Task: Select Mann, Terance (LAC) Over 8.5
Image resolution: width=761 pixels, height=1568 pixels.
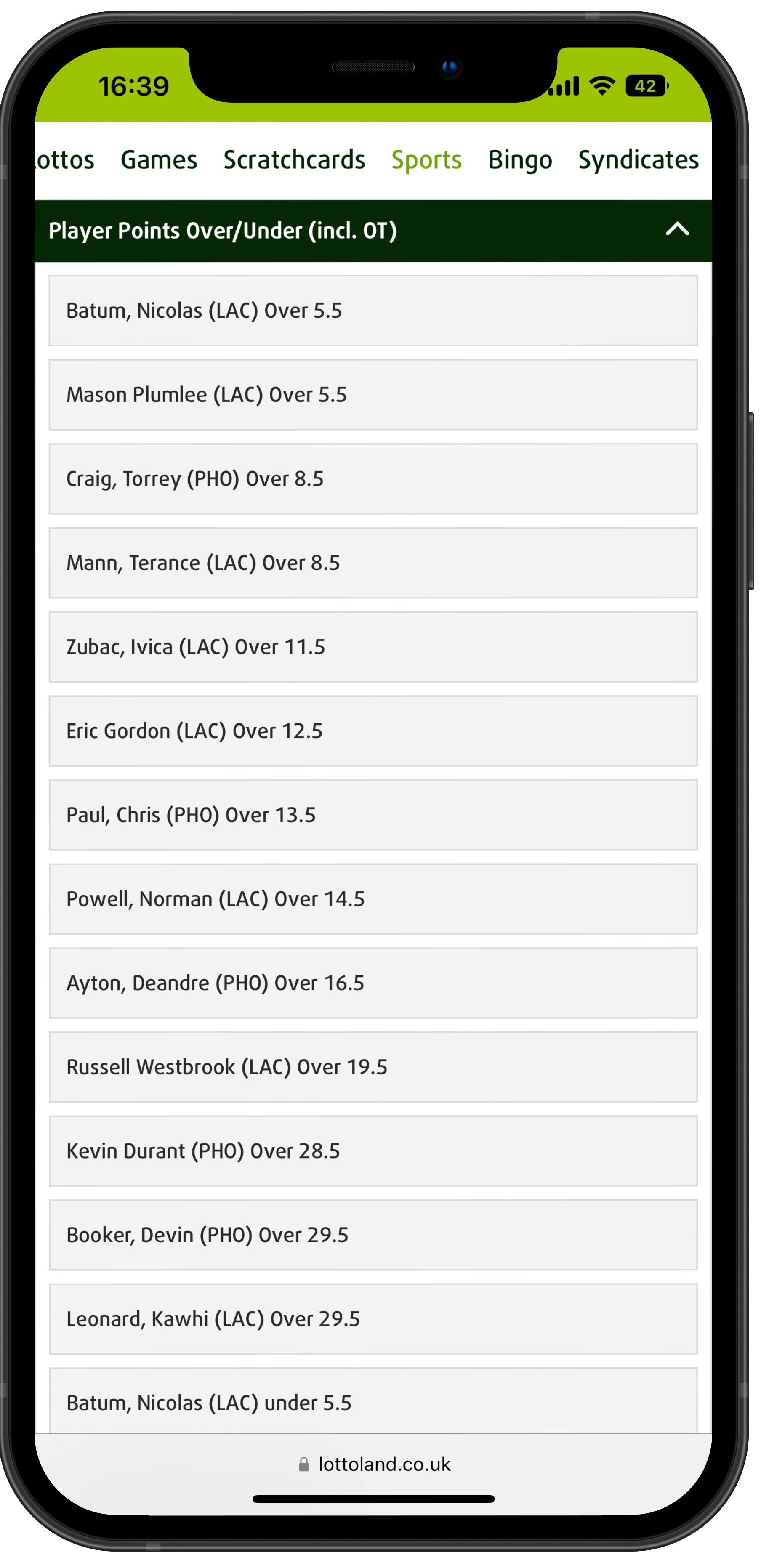Action: pyautogui.click(x=373, y=562)
